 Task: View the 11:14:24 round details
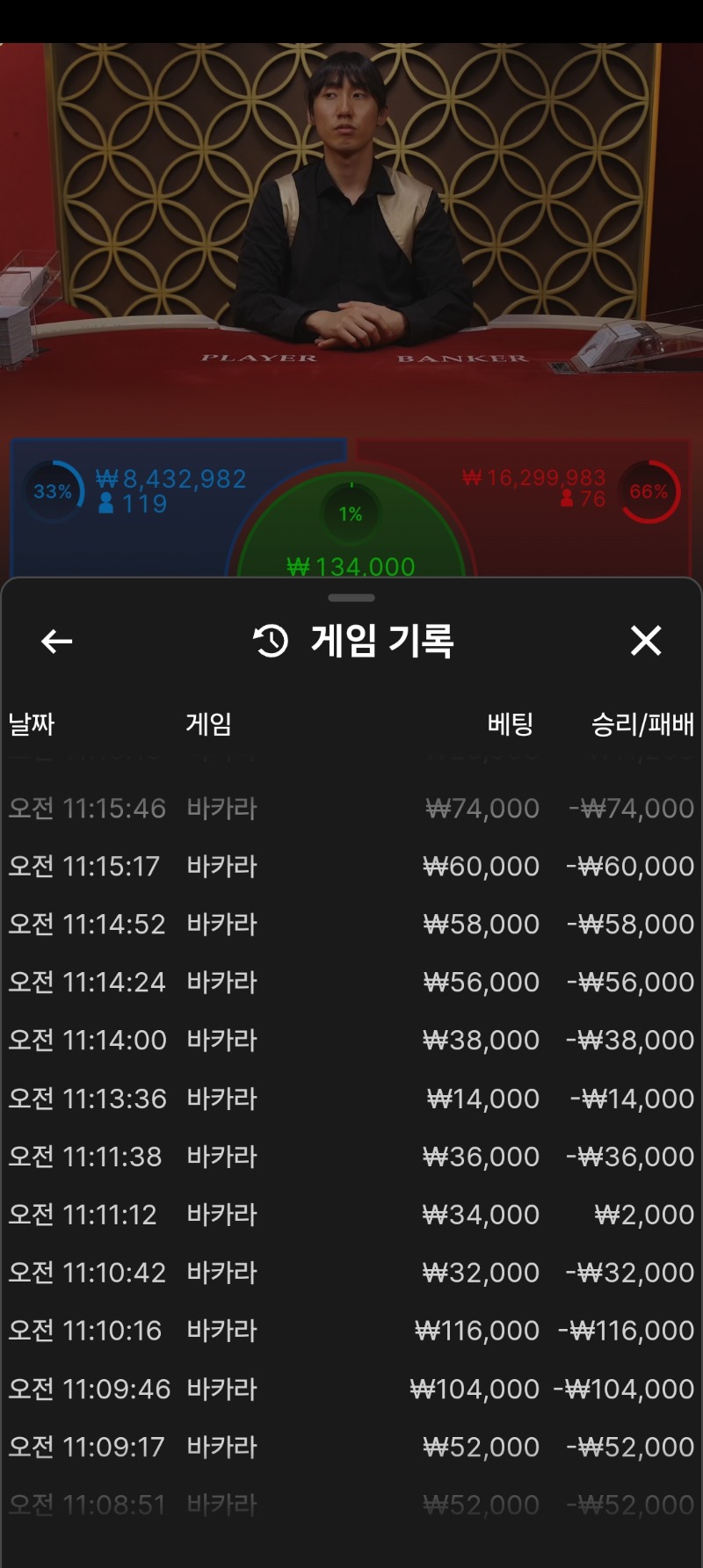(x=351, y=983)
